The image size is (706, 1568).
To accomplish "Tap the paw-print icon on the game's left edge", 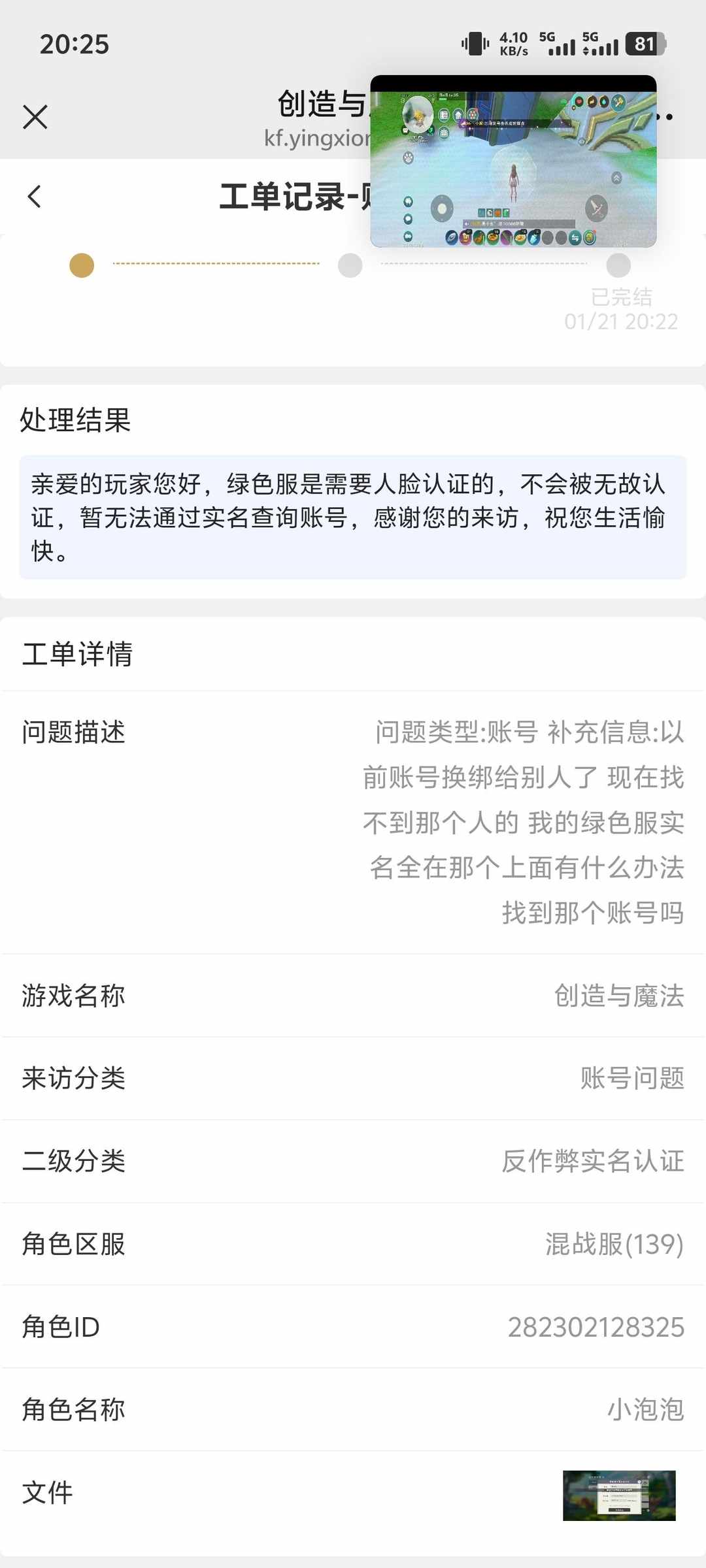I will pos(408,158).
